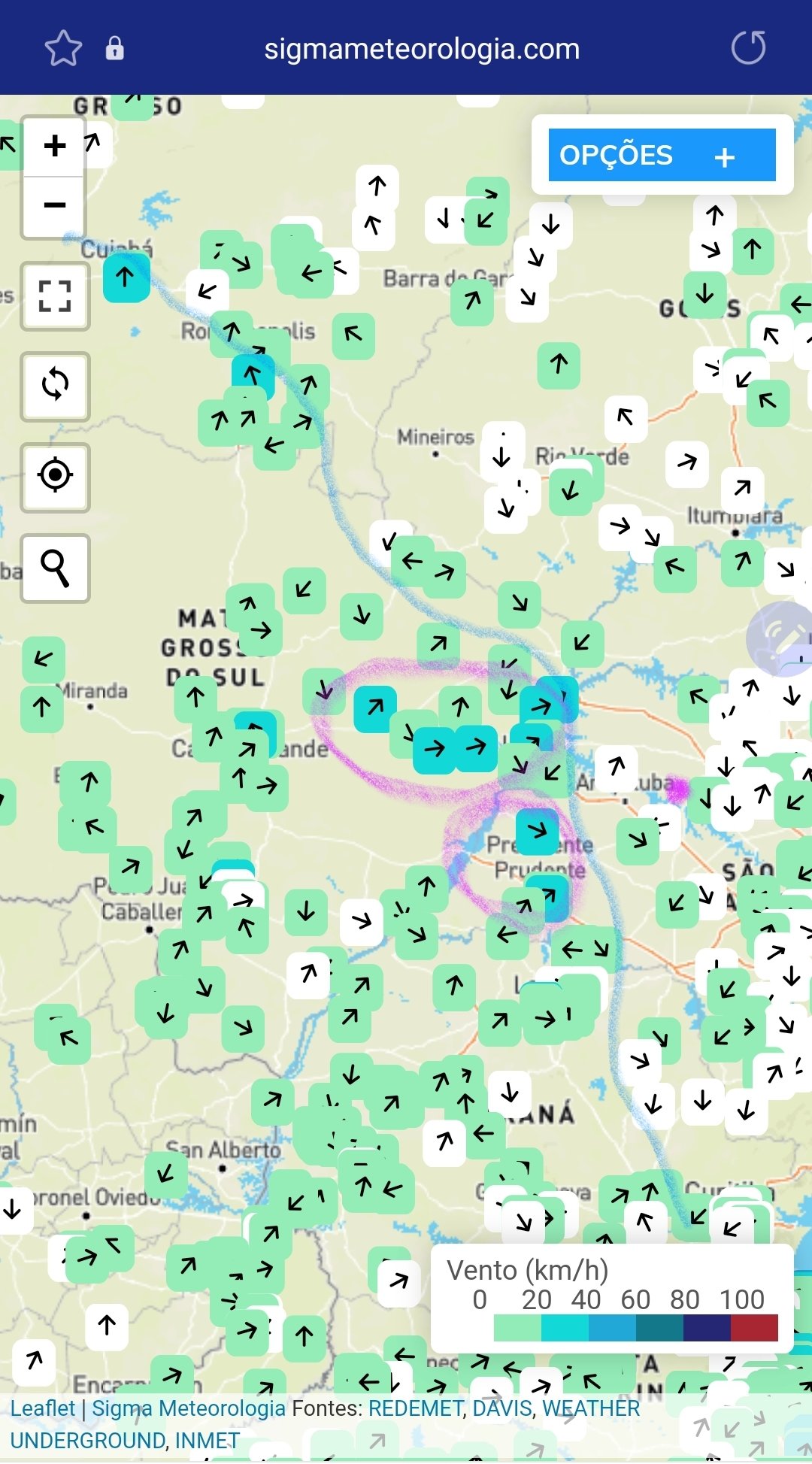
Task: Zoom out of the map
Action: (55, 206)
